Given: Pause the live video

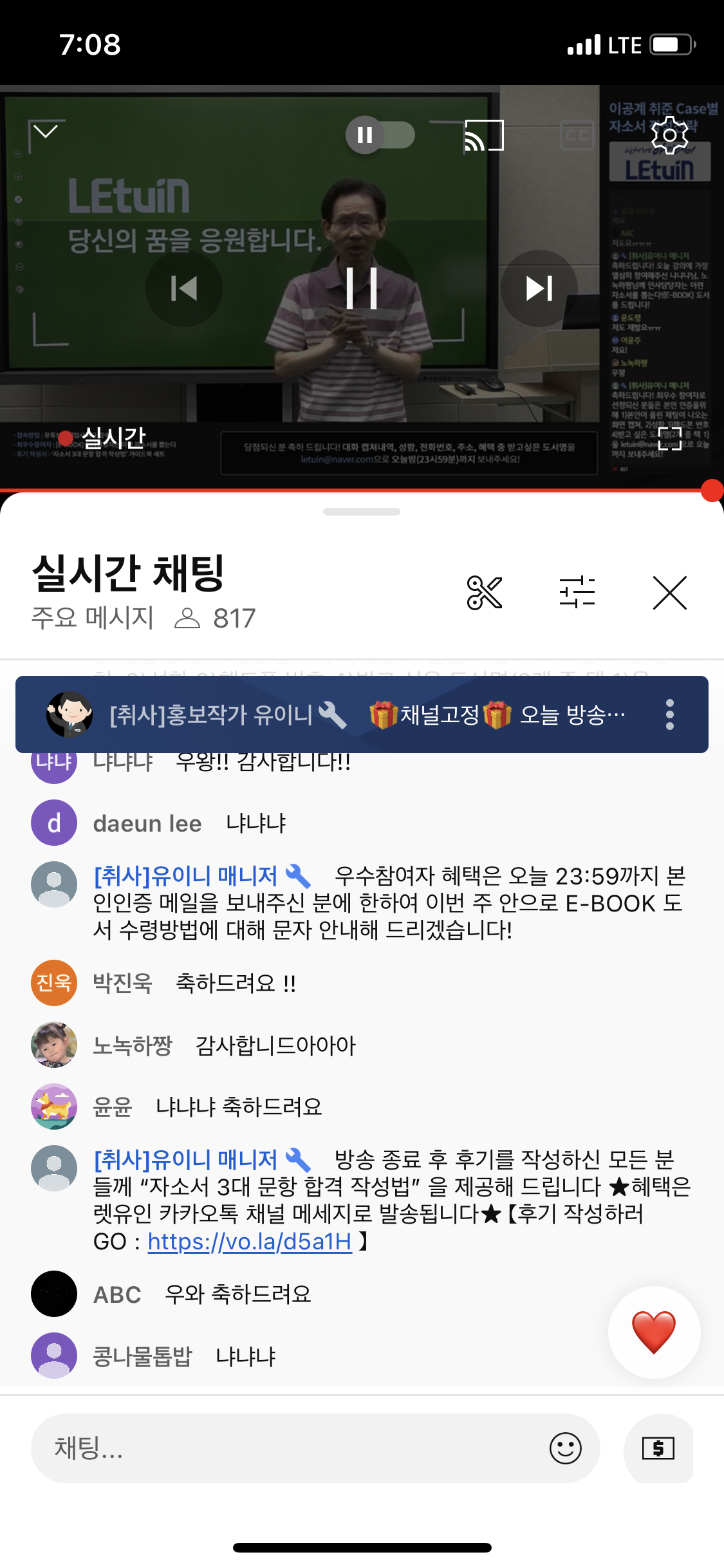Looking at the screenshot, I should click(361, 288).
